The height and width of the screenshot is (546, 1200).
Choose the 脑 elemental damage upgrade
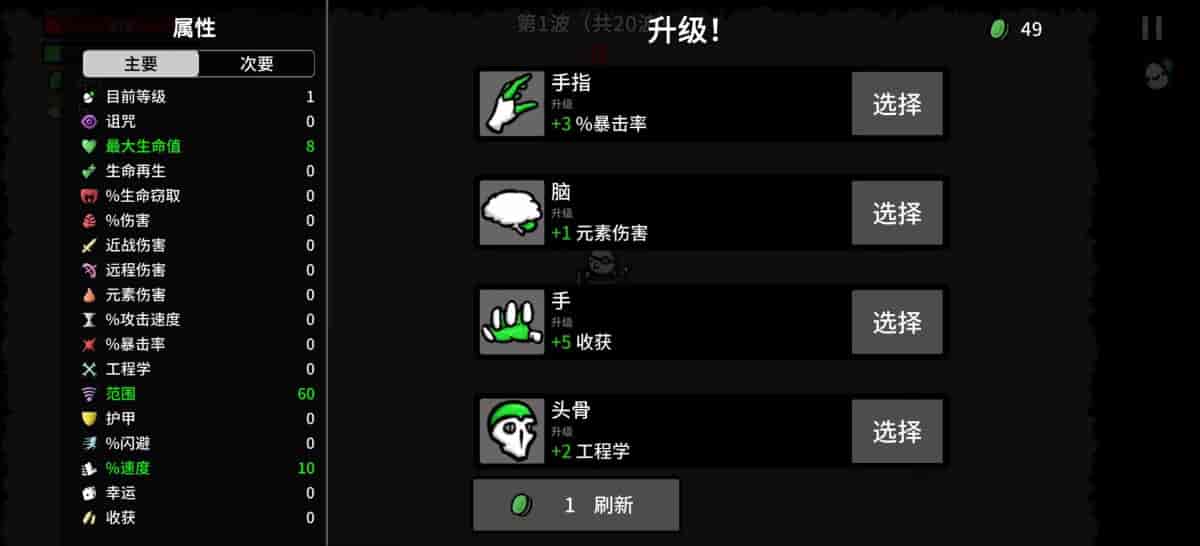pyautogui.click(x=897, y=213)
